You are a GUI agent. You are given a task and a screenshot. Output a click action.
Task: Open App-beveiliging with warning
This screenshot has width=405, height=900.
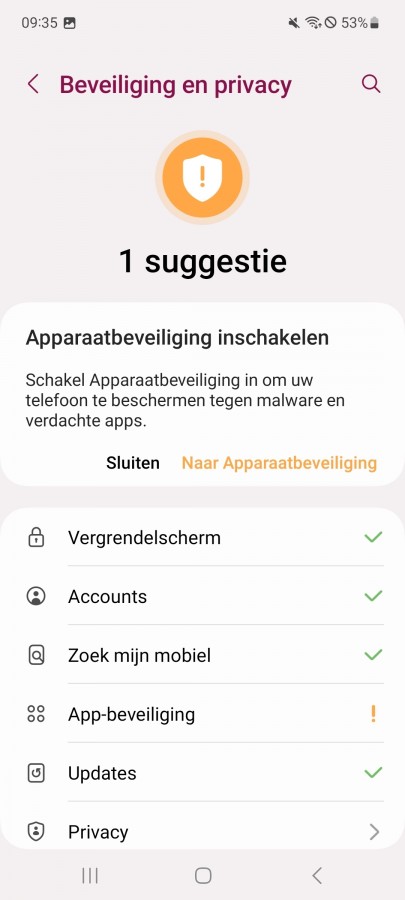[202, 714]
